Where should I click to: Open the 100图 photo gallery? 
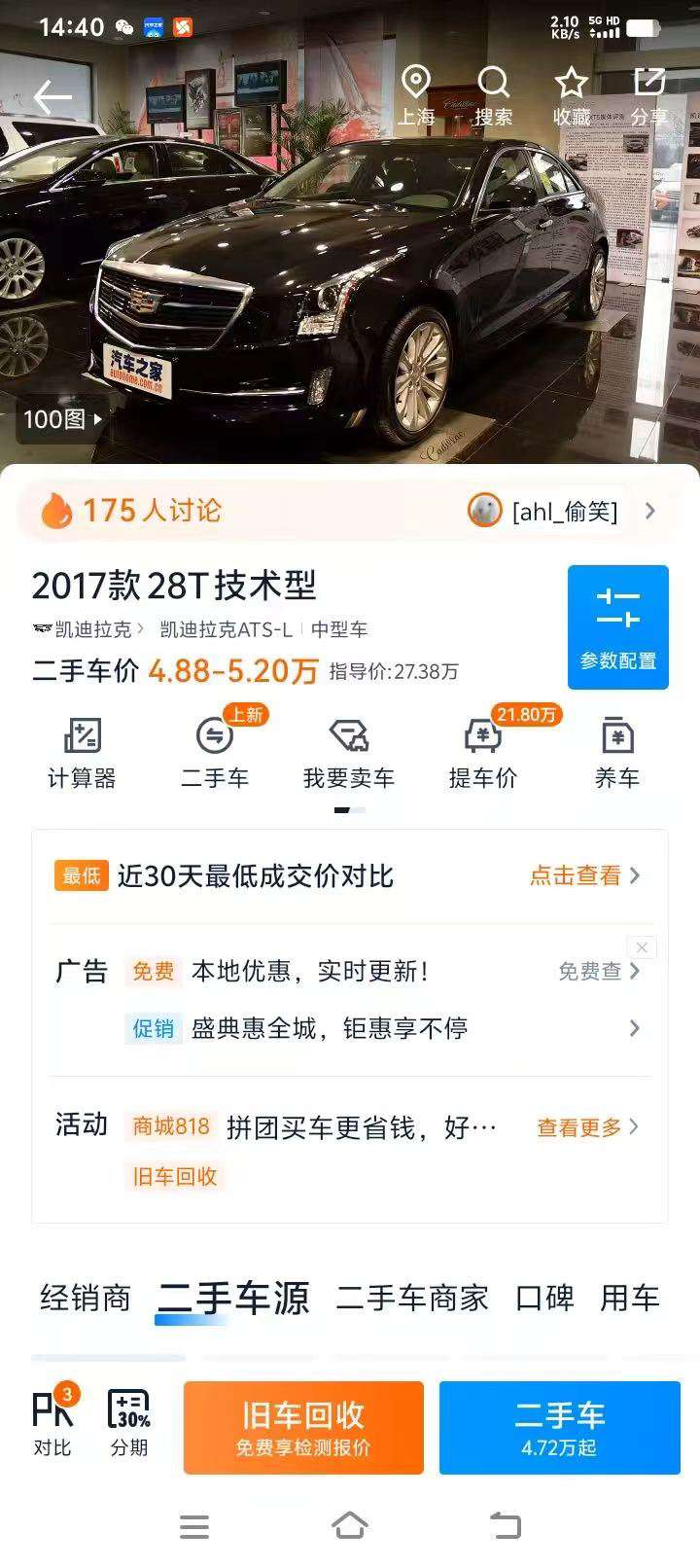[x=62, y=419]
